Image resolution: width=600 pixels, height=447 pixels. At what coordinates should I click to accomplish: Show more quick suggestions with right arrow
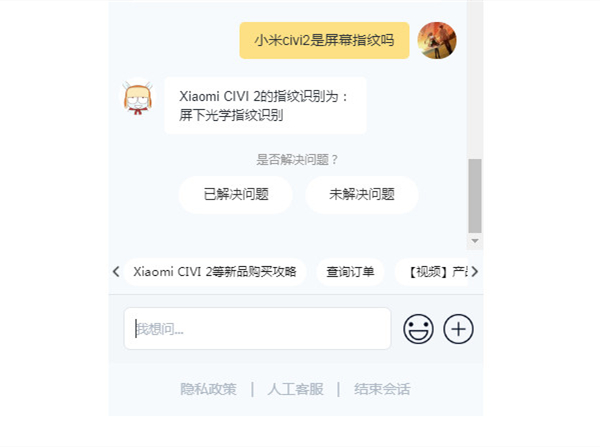pyautogui.click(x=475, y=272)
